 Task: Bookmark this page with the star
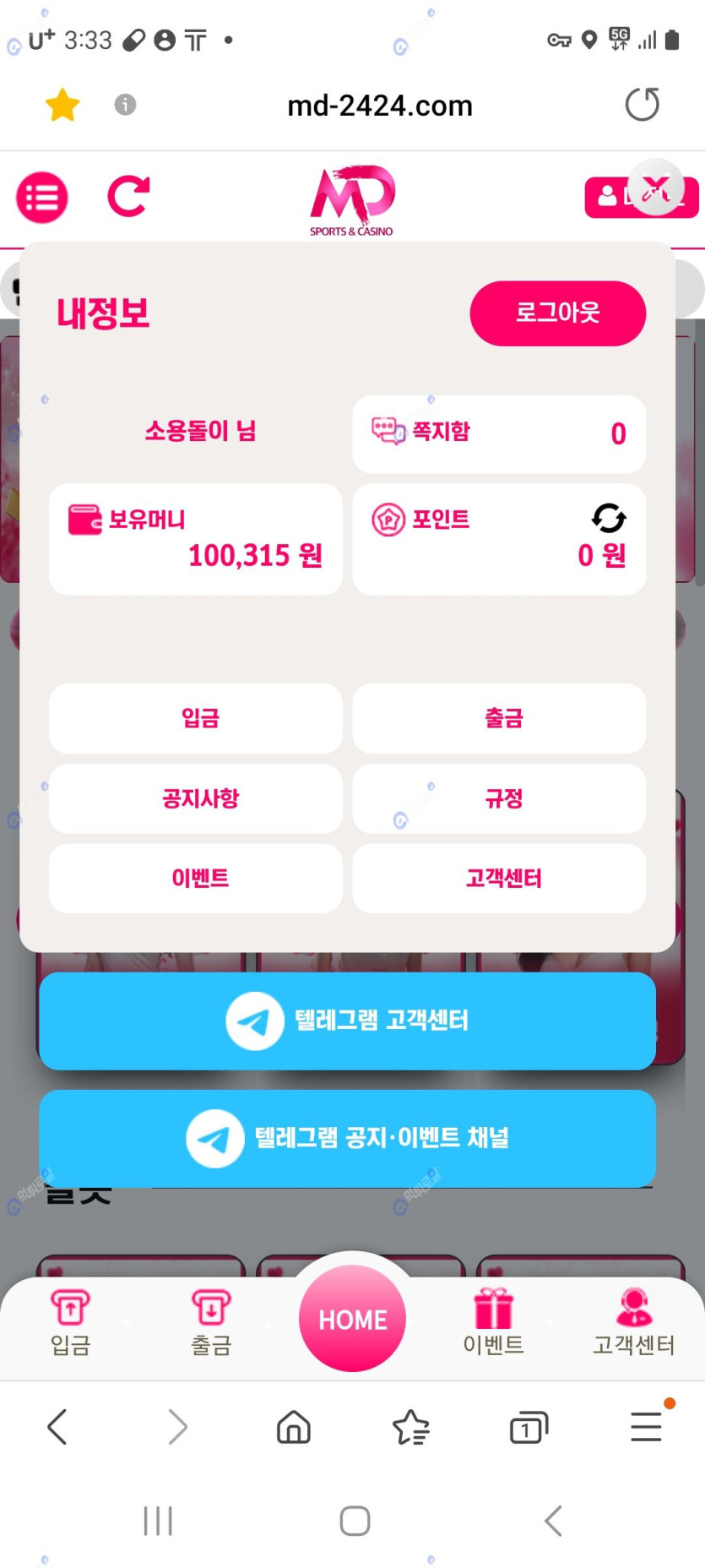tap(62, 106)
